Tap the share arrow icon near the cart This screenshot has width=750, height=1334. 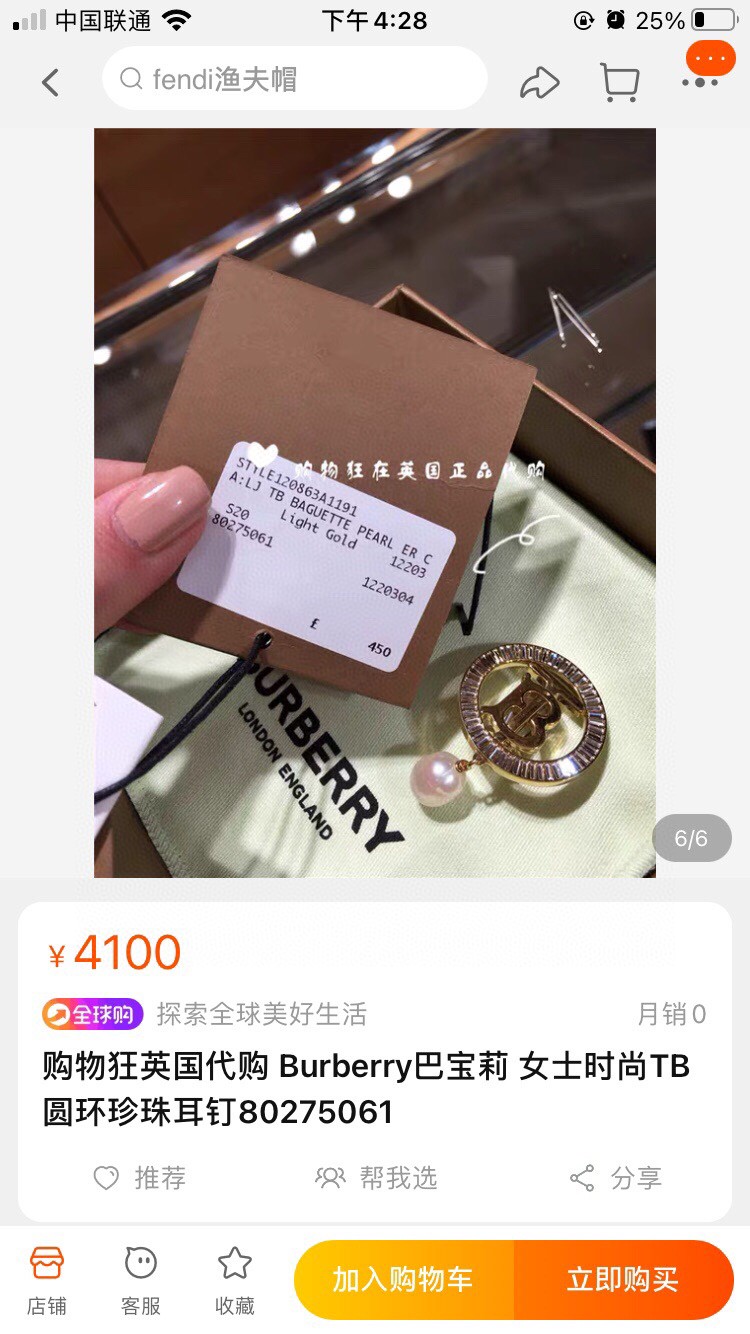(539, 82)
